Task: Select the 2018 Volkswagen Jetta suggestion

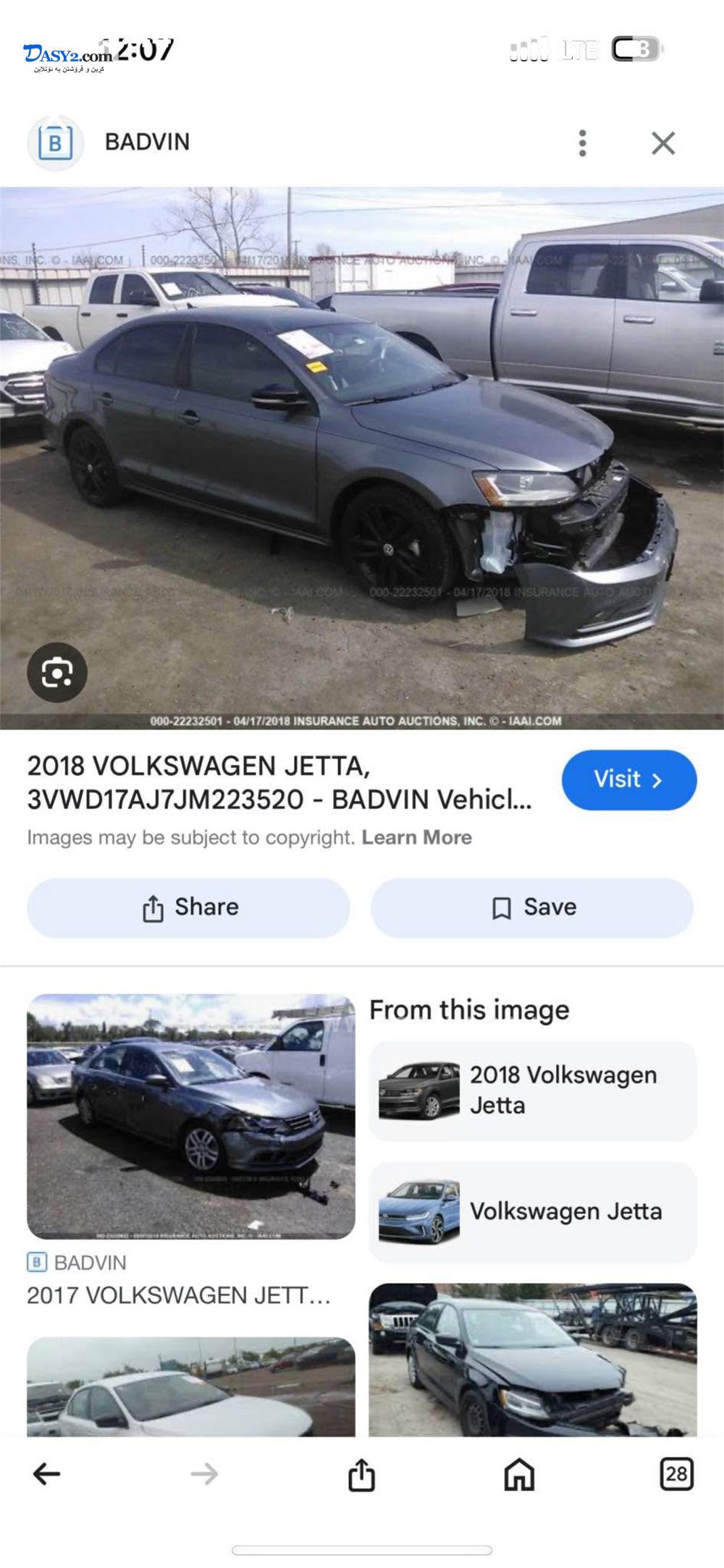Action: pos(533,1090)
